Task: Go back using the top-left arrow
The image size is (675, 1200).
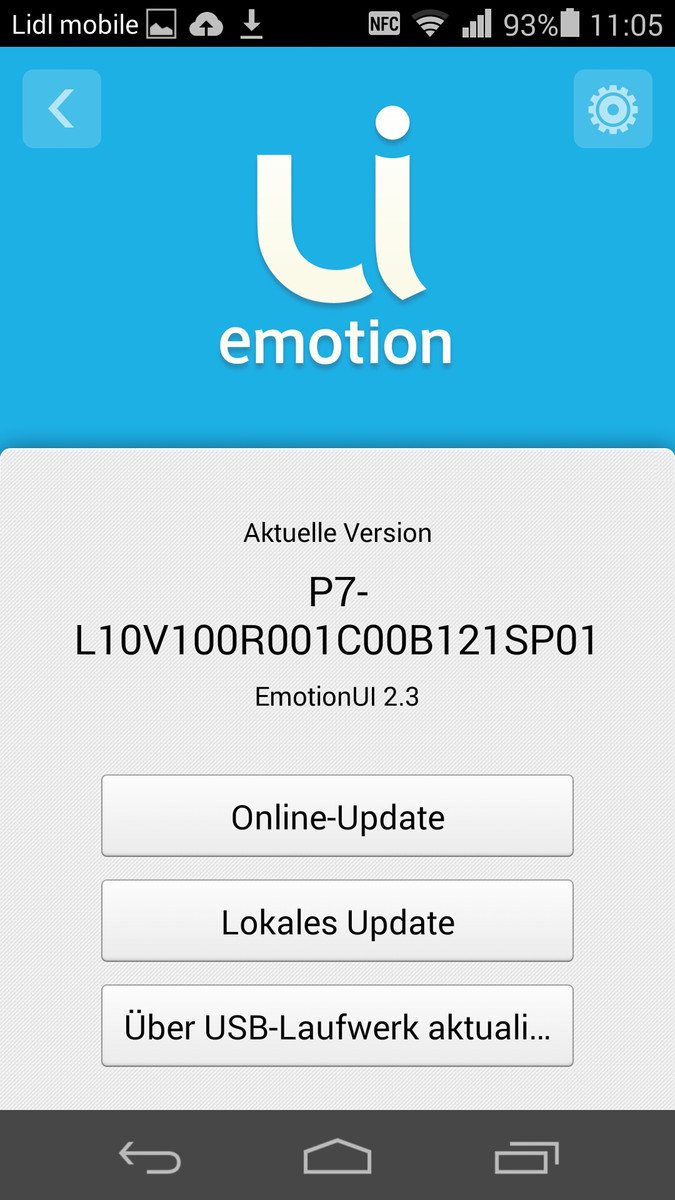Action: point(62,109)
